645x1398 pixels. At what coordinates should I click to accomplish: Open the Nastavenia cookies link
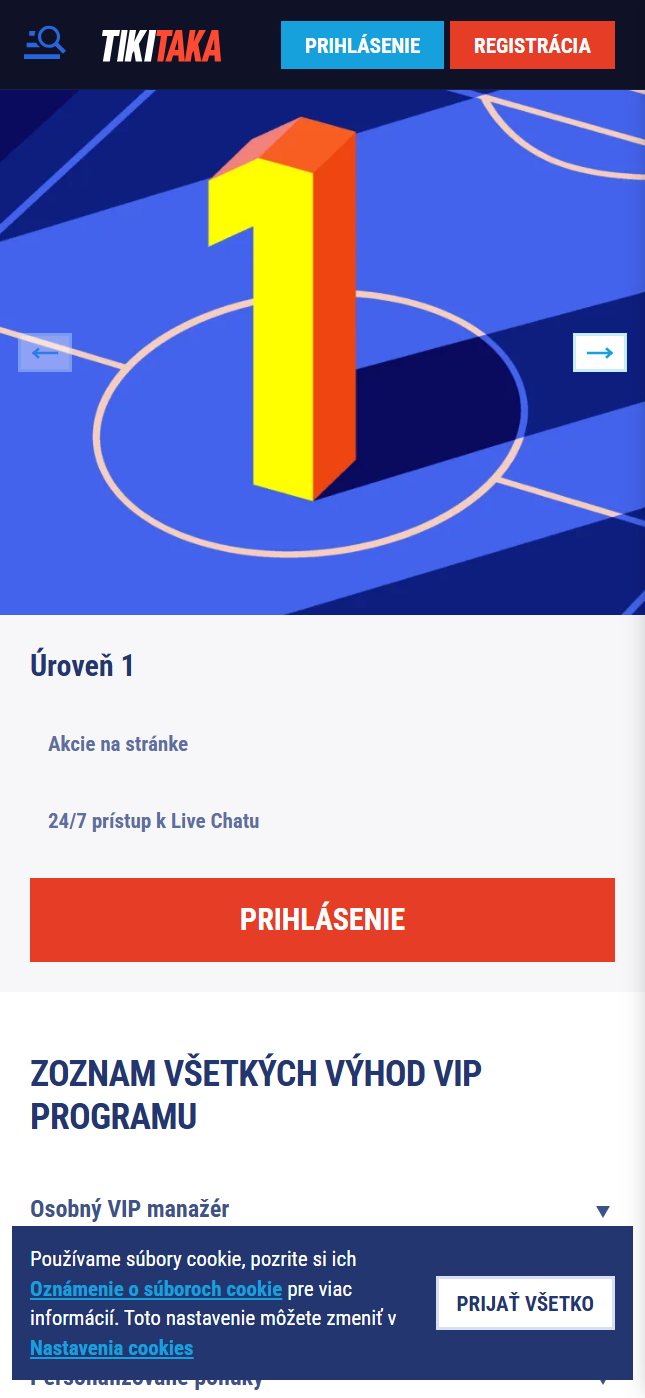coord(111,1348)
